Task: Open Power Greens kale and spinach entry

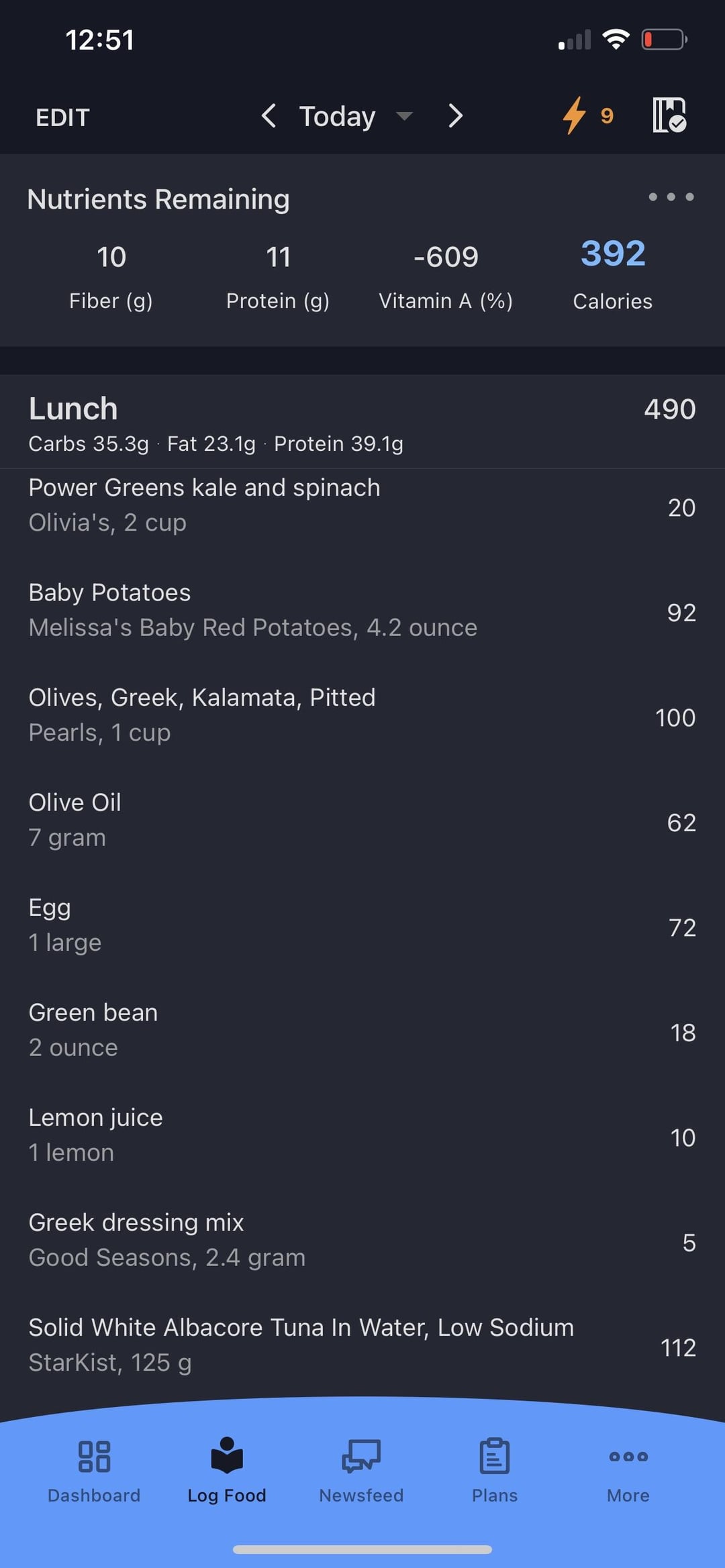Action: click(x=362, y=506)
